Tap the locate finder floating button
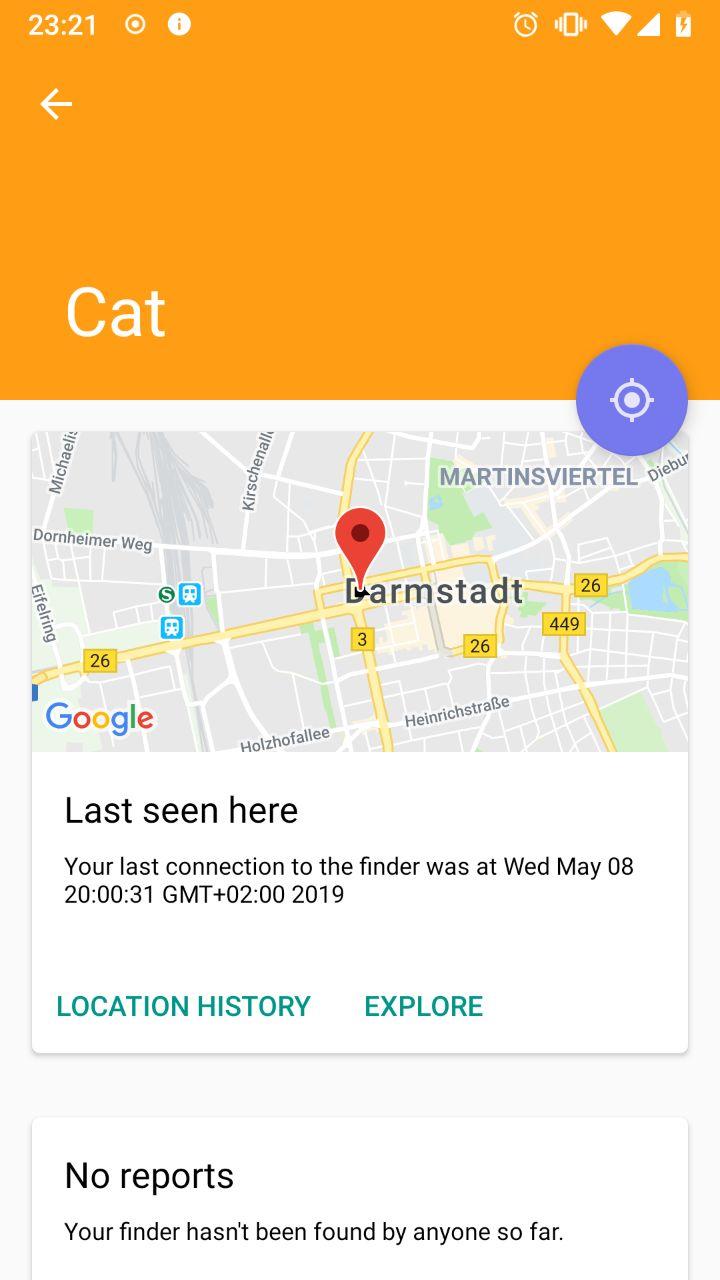720x1280 pixels. pyautogui.click(x=631, y=400)
